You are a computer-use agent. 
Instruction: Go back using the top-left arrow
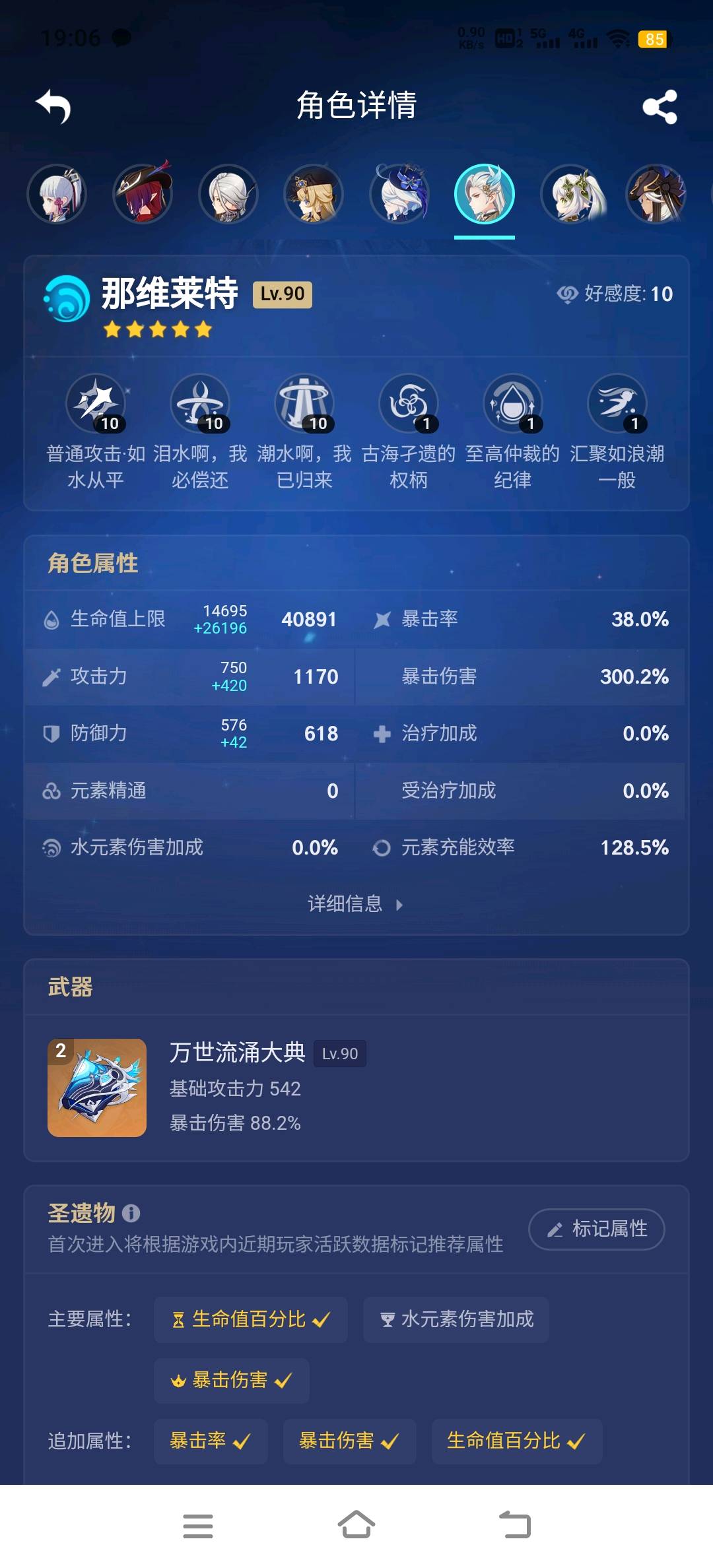(x=54, y=106)
